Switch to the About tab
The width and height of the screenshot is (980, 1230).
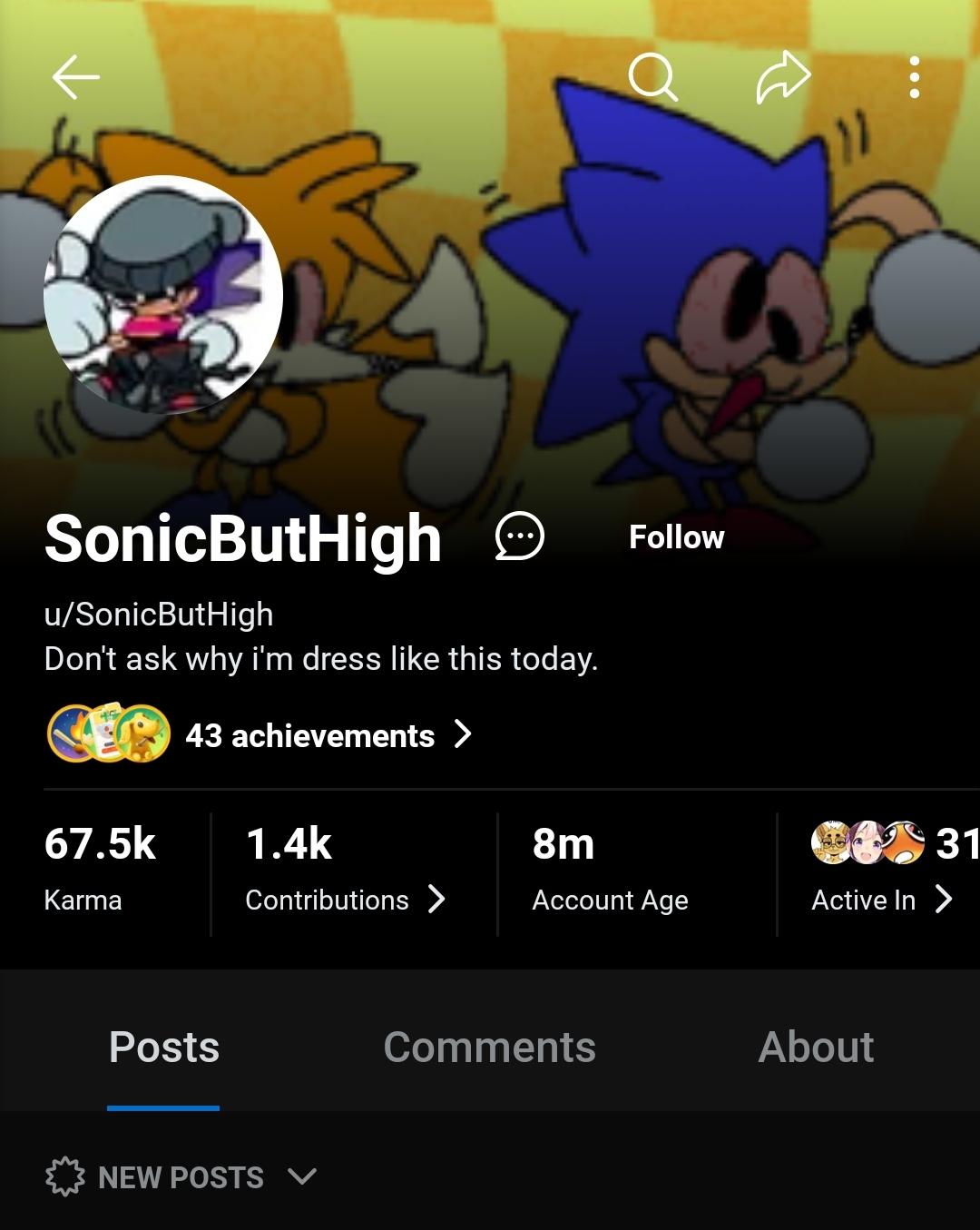coord(816,1048)
